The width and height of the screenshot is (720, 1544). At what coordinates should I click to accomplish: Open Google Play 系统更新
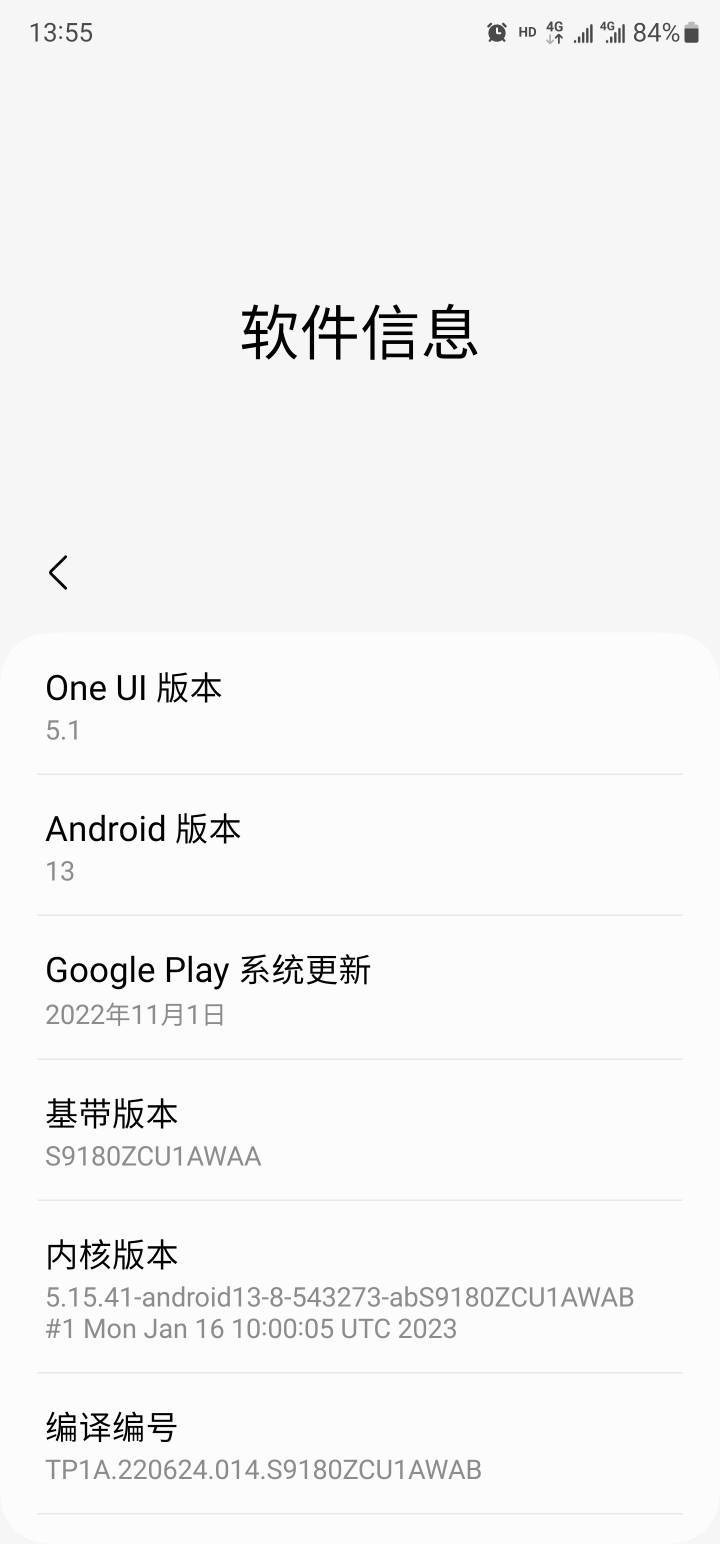tap(360, 987)
